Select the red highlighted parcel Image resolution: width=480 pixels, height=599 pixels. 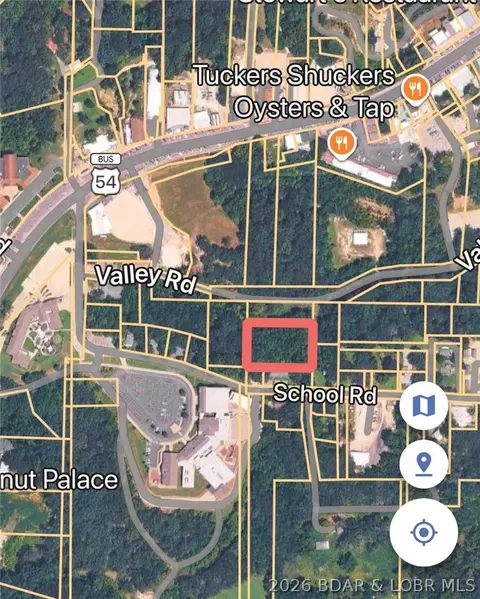280,345
